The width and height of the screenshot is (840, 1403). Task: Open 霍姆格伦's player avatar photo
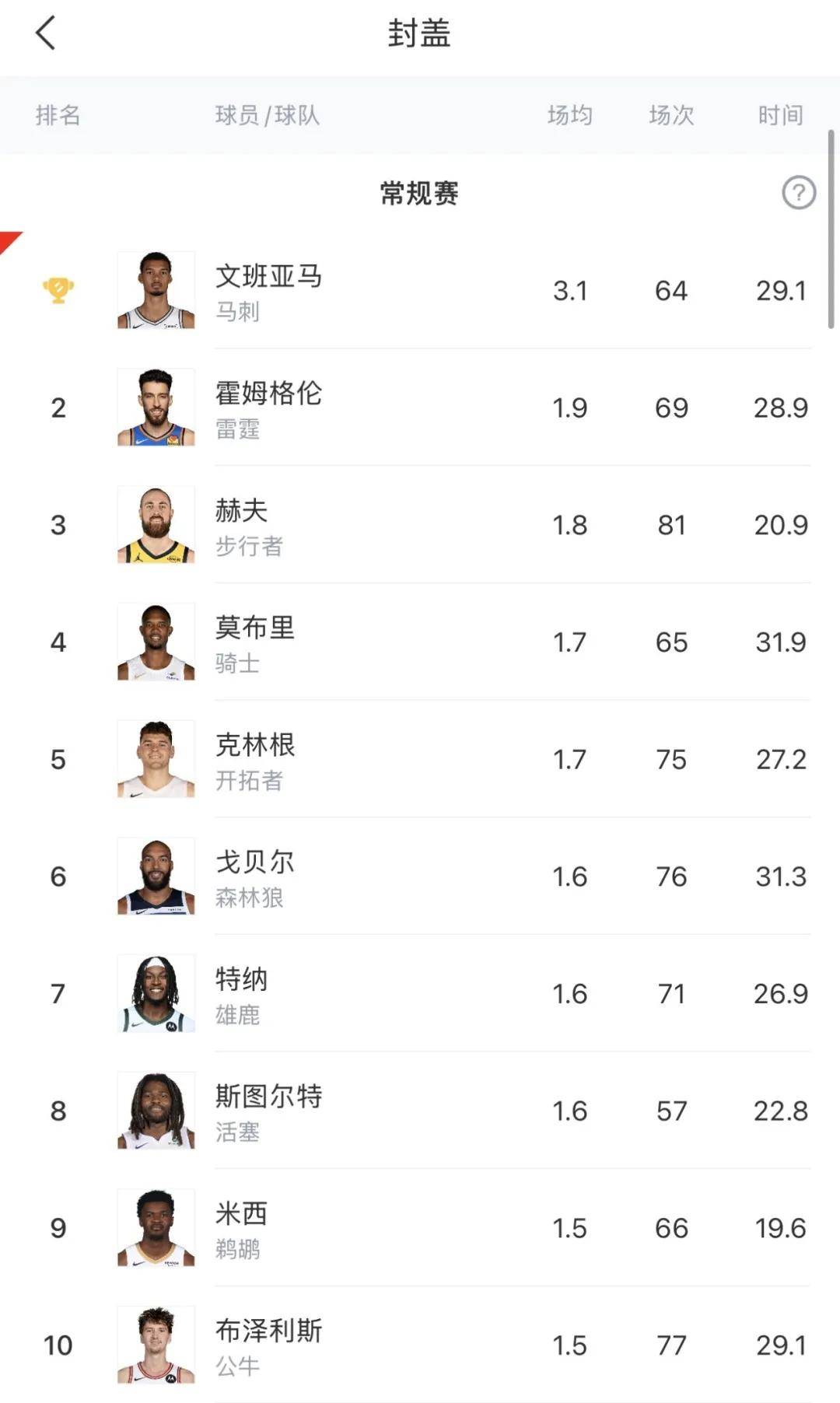156,408
